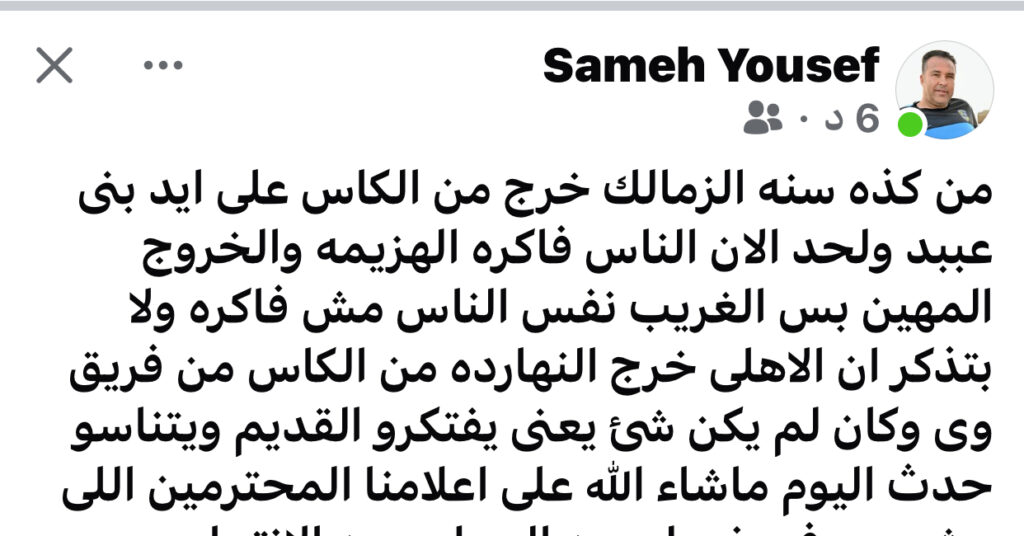View the post's friends audience icon

763,119
